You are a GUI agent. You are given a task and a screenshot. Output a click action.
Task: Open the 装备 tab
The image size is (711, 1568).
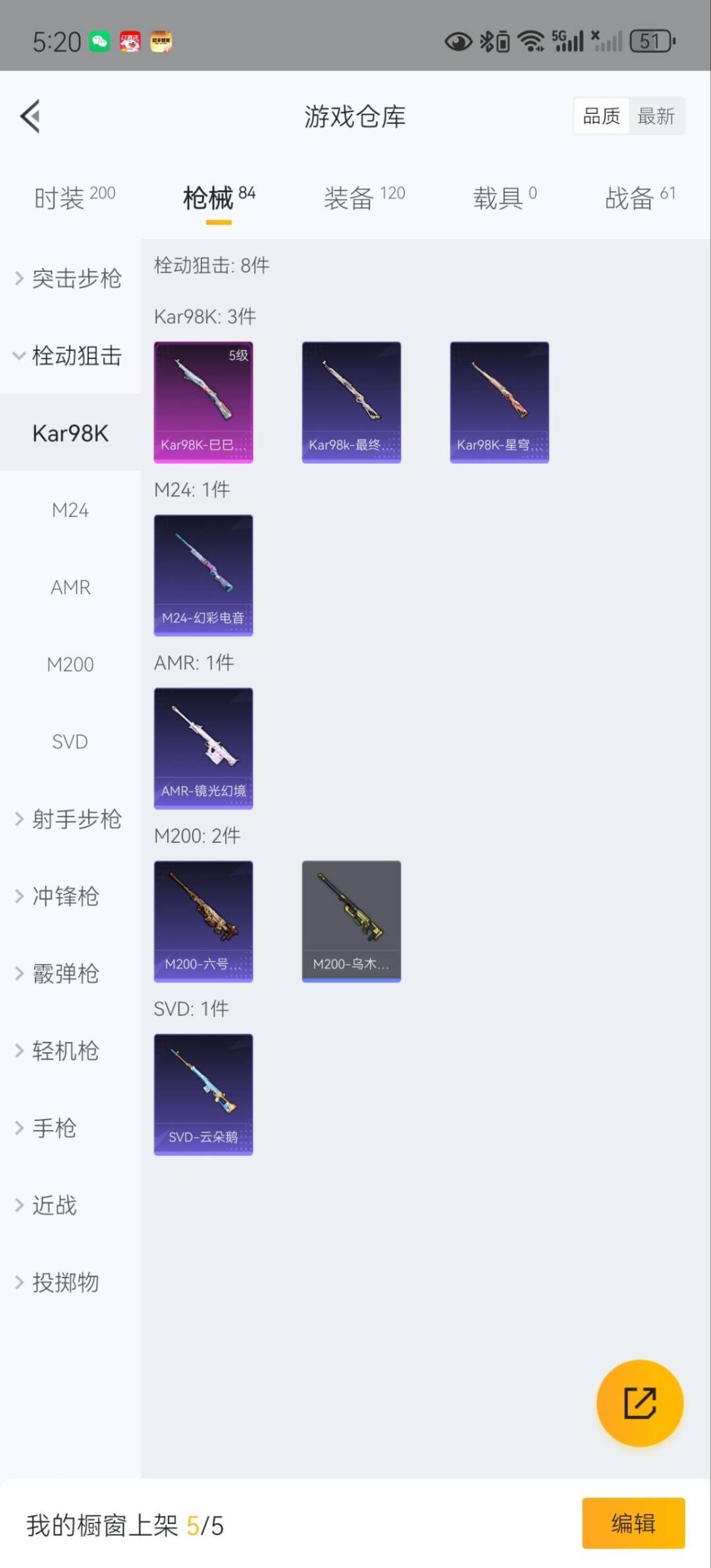point(364,197)
